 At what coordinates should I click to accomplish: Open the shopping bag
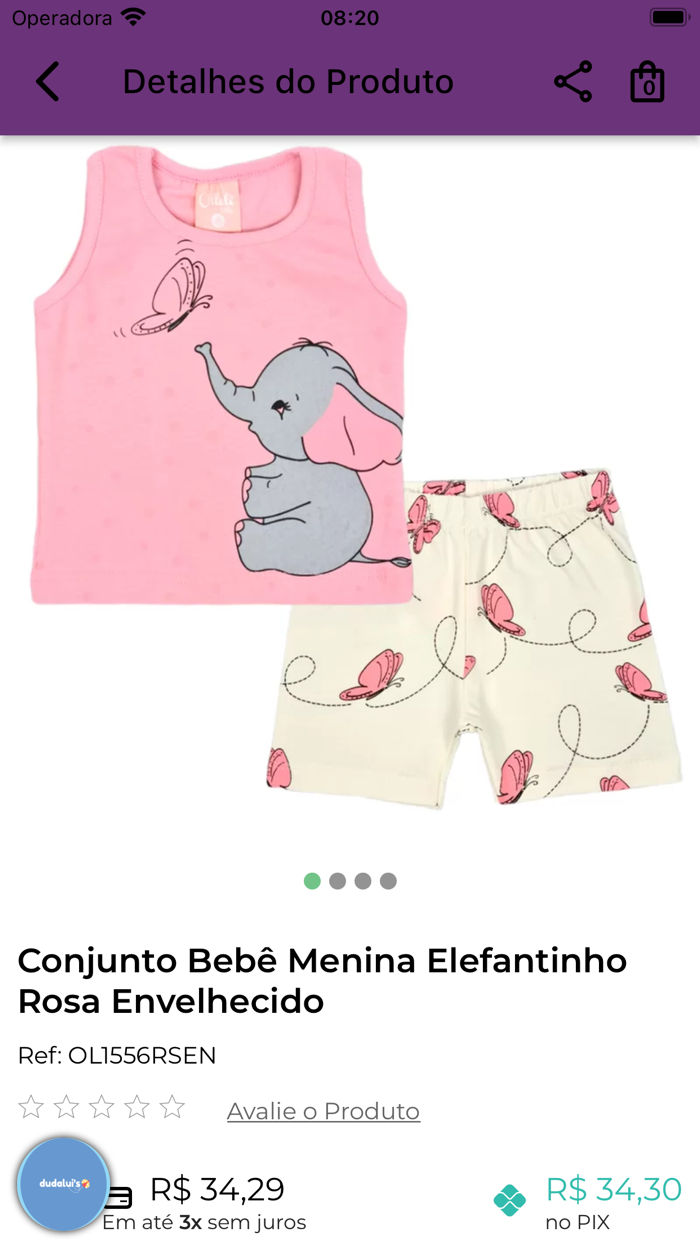pyautogui.click(x=648, y=82)
